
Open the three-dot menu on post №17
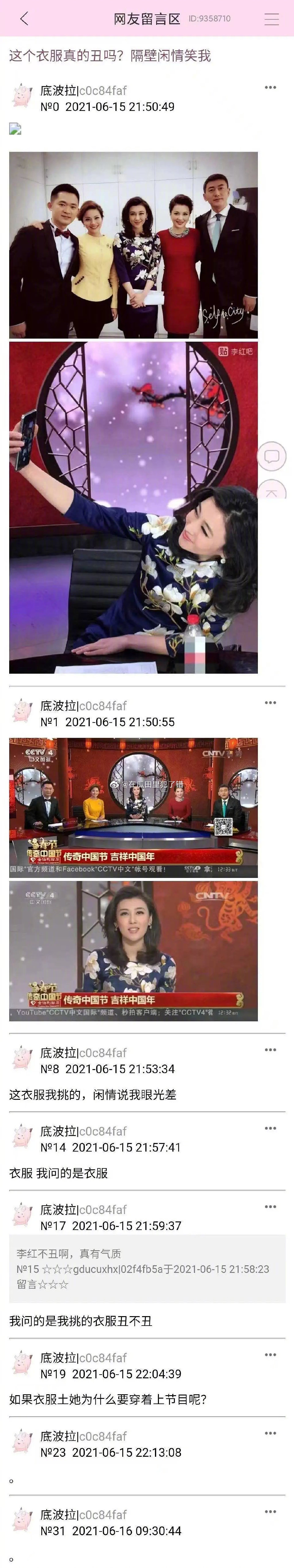point(270,1207)
